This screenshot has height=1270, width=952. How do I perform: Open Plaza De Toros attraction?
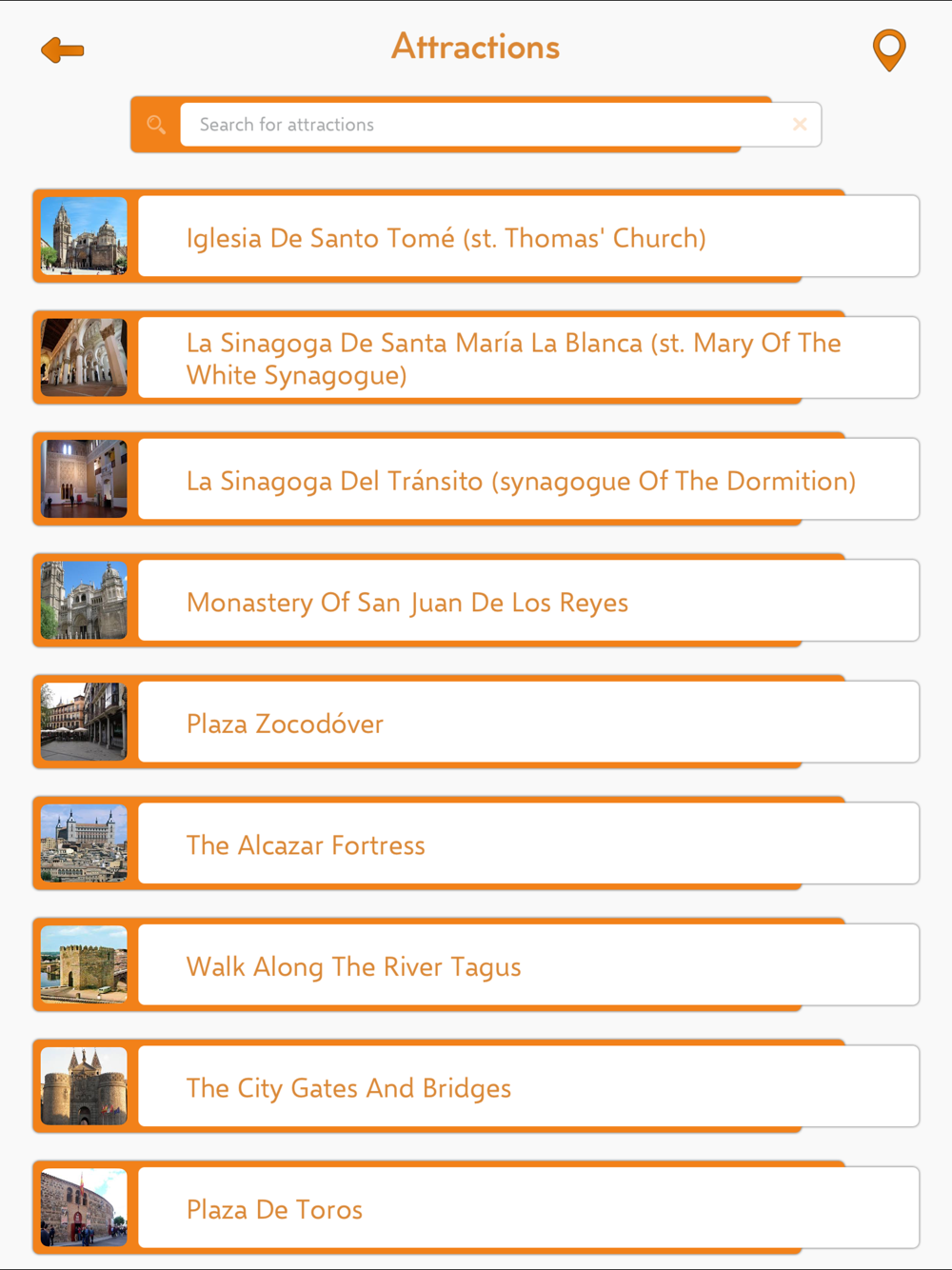[476, 1208]
